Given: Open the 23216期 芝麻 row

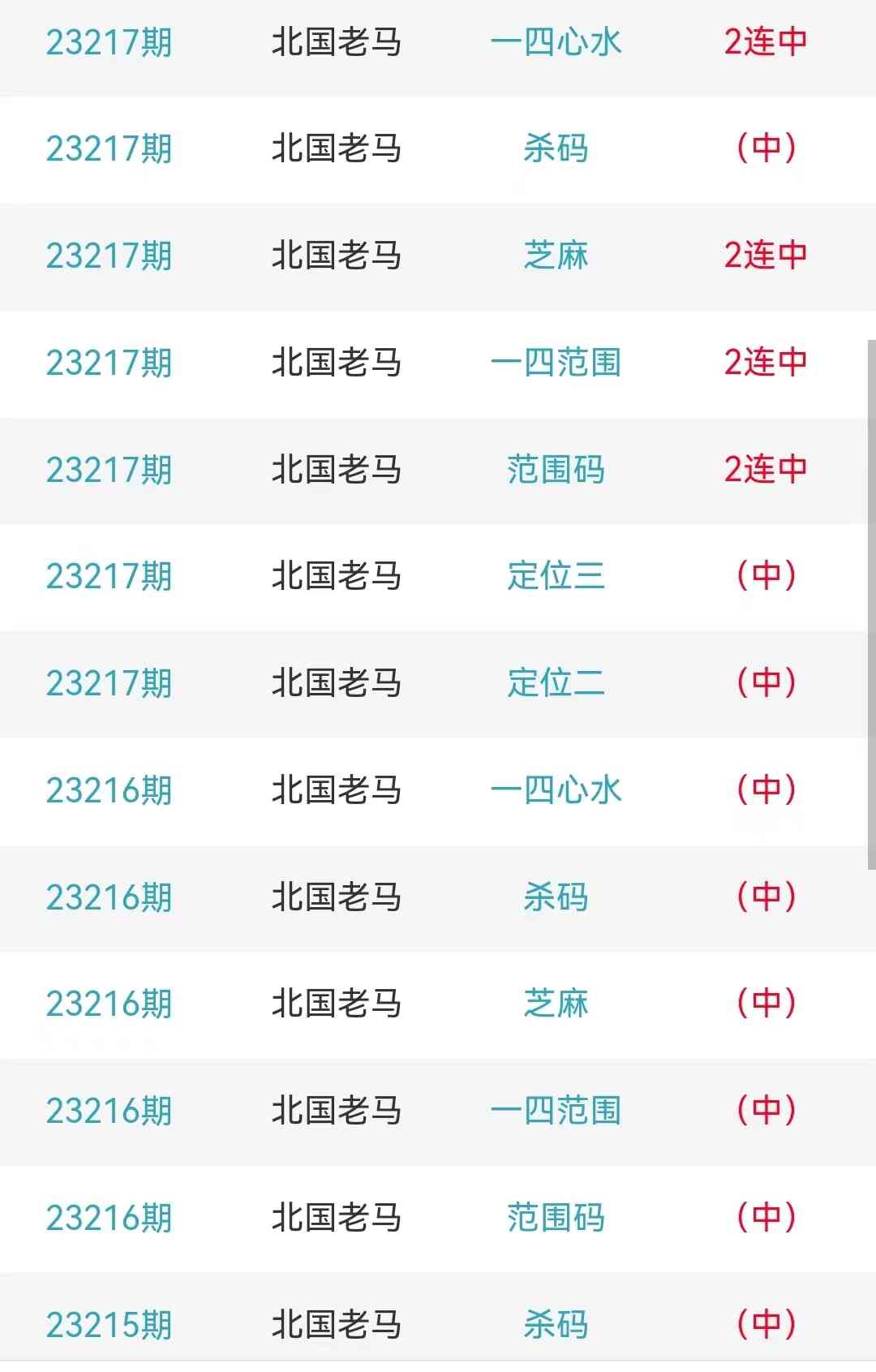Looking at the screenshot, I should click(556, 1004).
